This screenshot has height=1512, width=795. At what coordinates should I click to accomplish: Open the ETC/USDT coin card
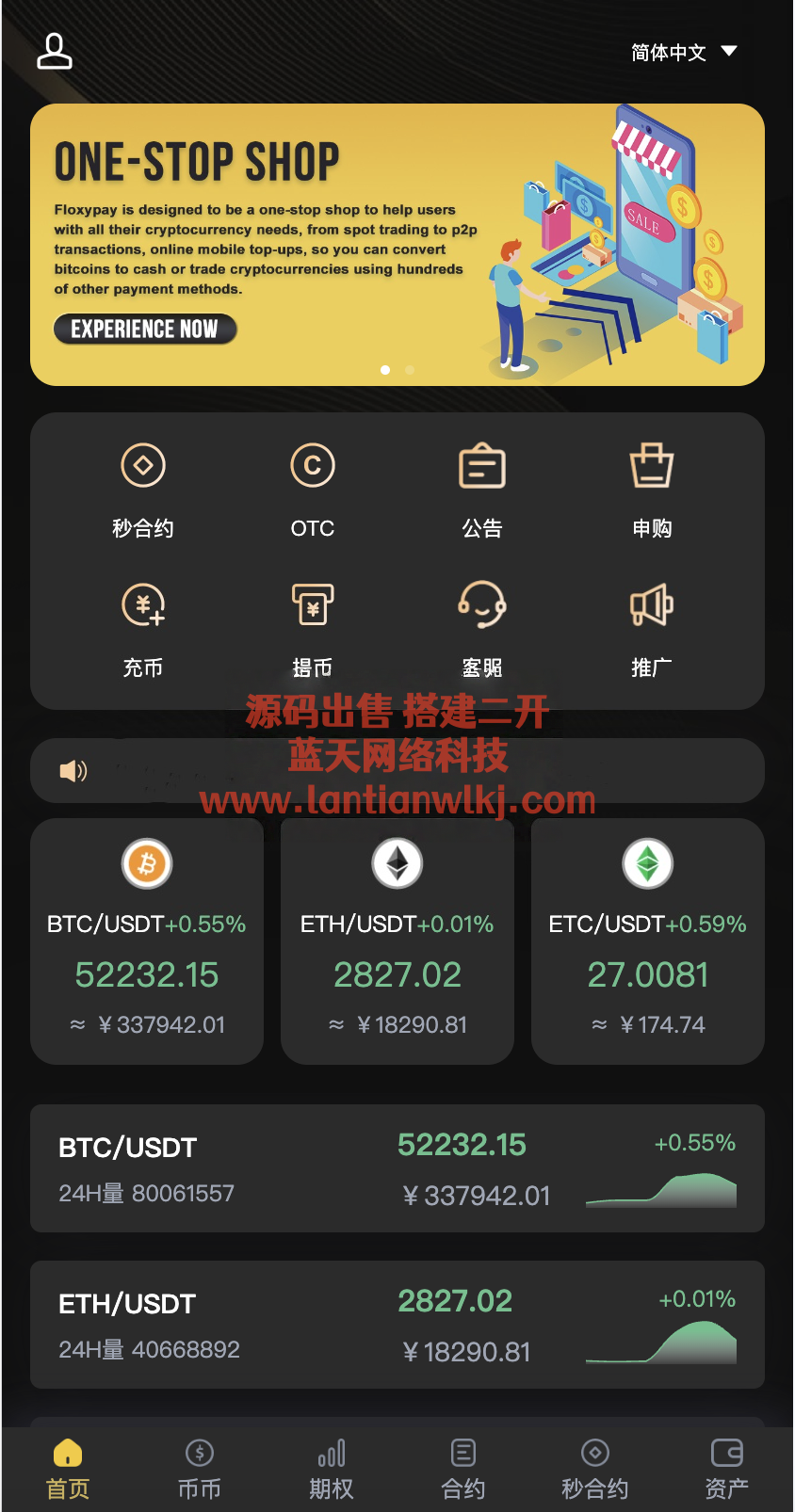[648, 941]
